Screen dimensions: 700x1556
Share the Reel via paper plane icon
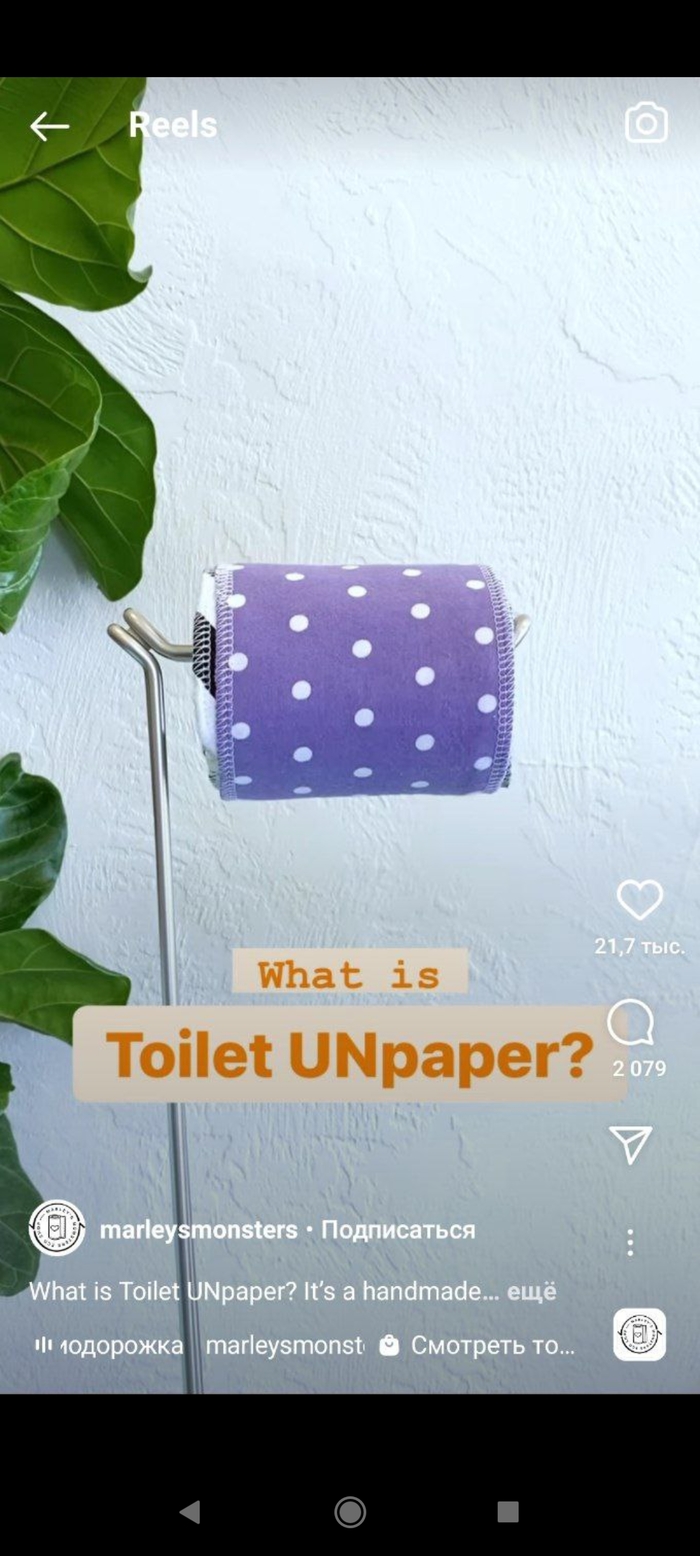631,1145
